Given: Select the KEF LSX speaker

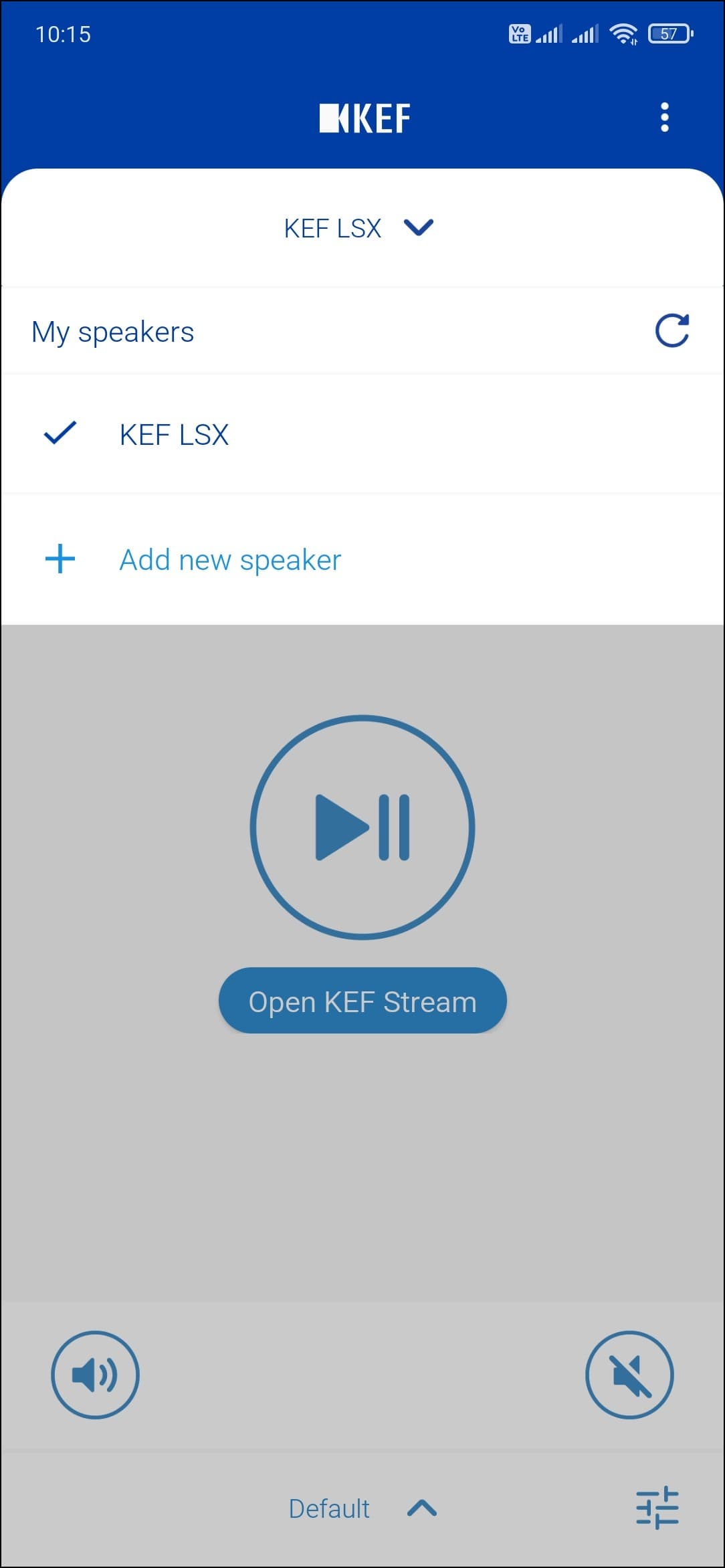Looking at the screenshot, I should tap(174, 435).
